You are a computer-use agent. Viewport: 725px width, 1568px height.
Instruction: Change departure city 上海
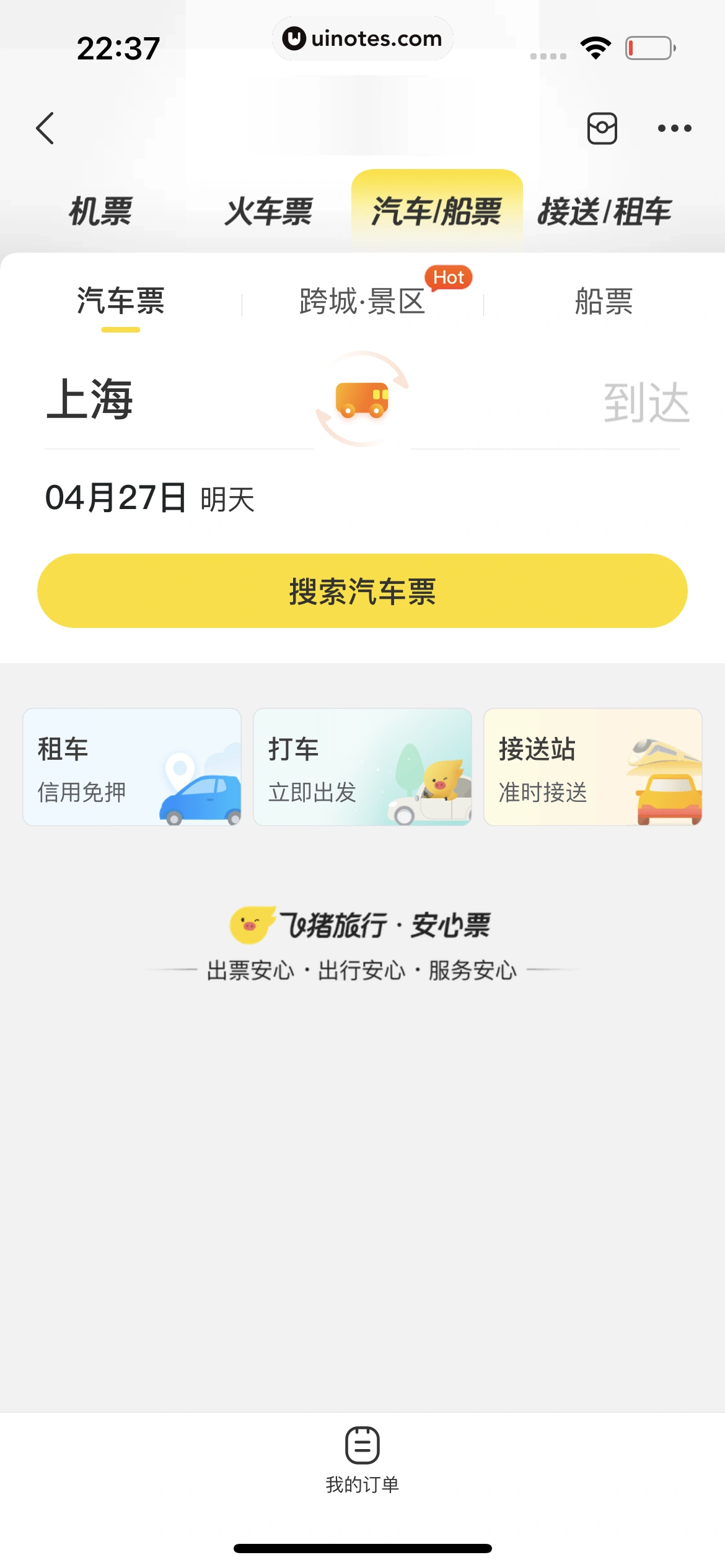90,400
